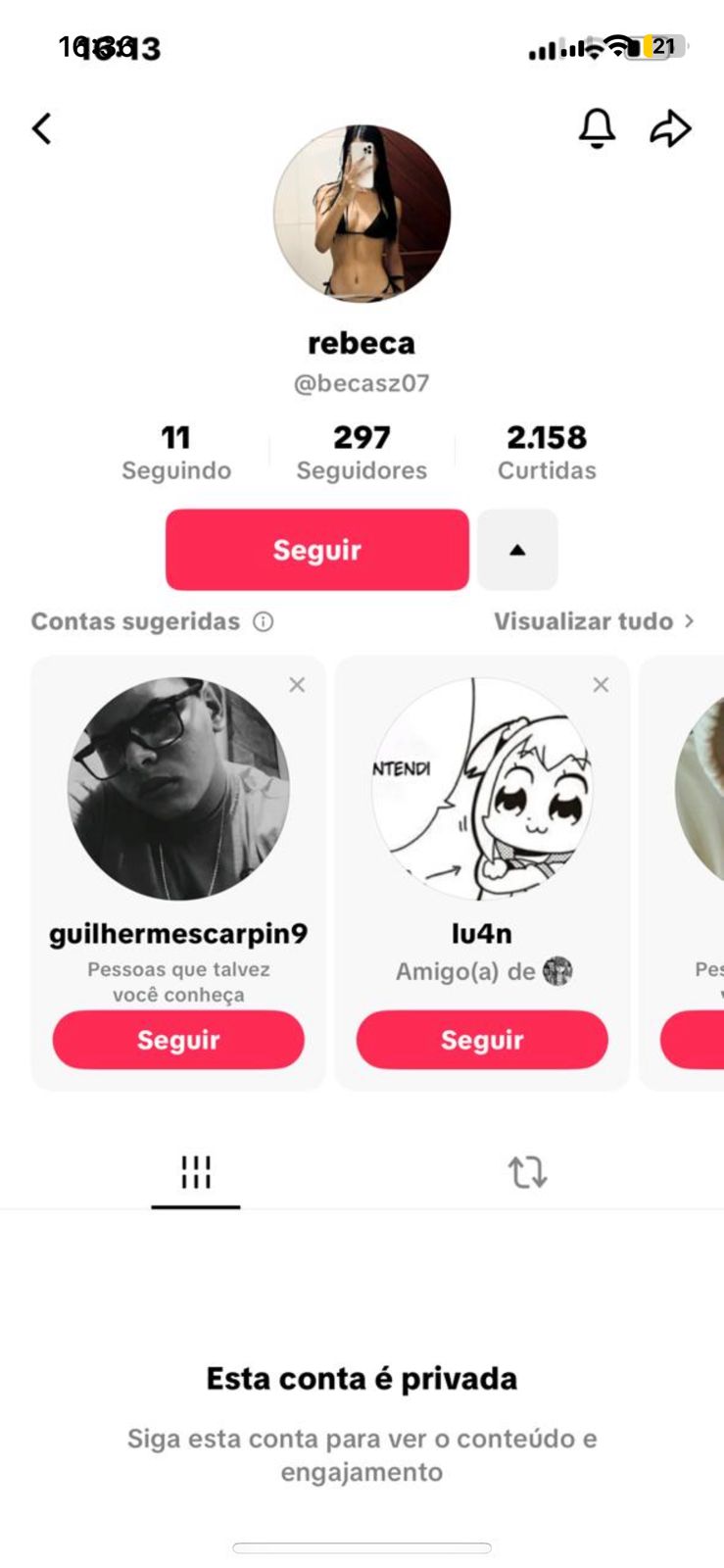Image resolution: width=724 pixels, height=1568 pixels.
Task: Open guilhermescarpin9's profile picture
Action: tap(178, 789)
